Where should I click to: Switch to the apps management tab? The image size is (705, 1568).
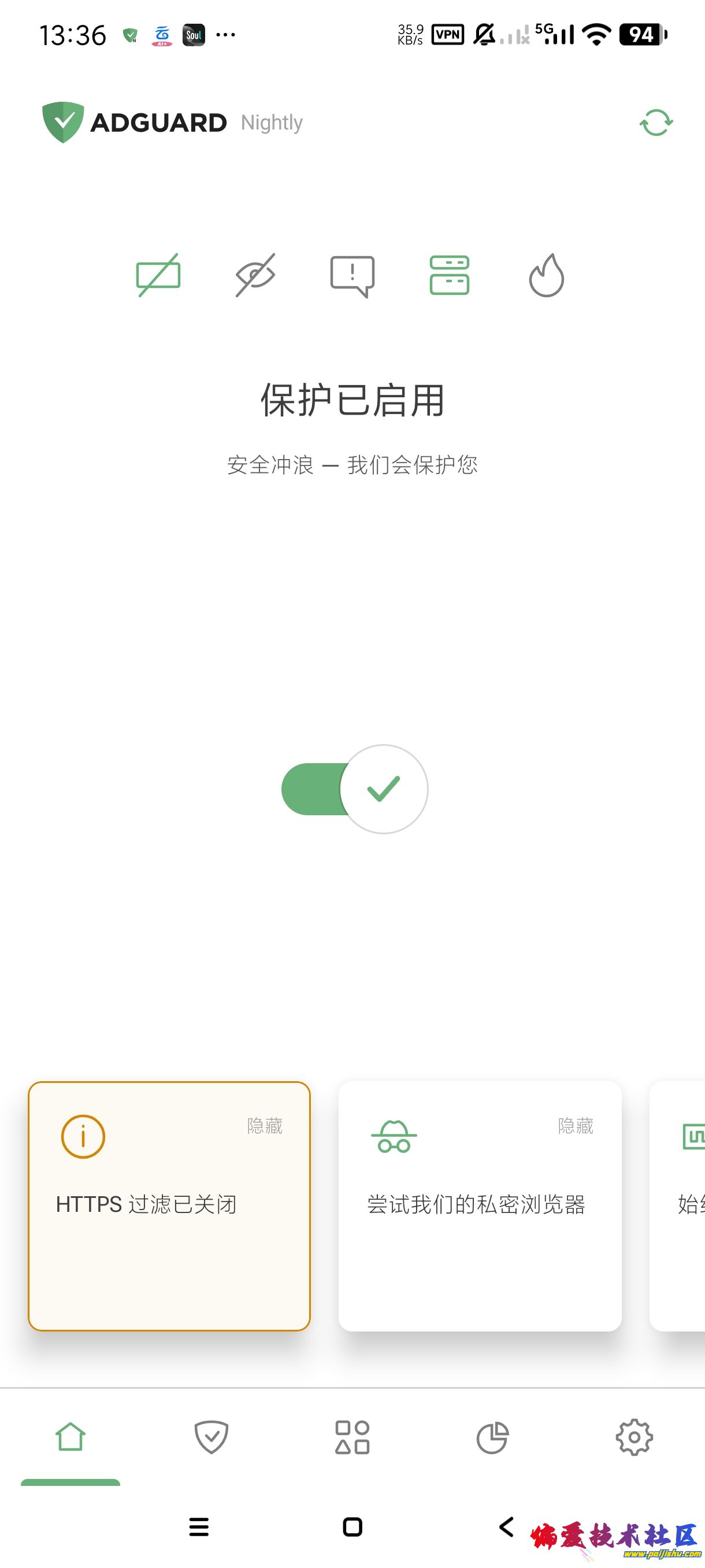click(x=352, y=1438)
